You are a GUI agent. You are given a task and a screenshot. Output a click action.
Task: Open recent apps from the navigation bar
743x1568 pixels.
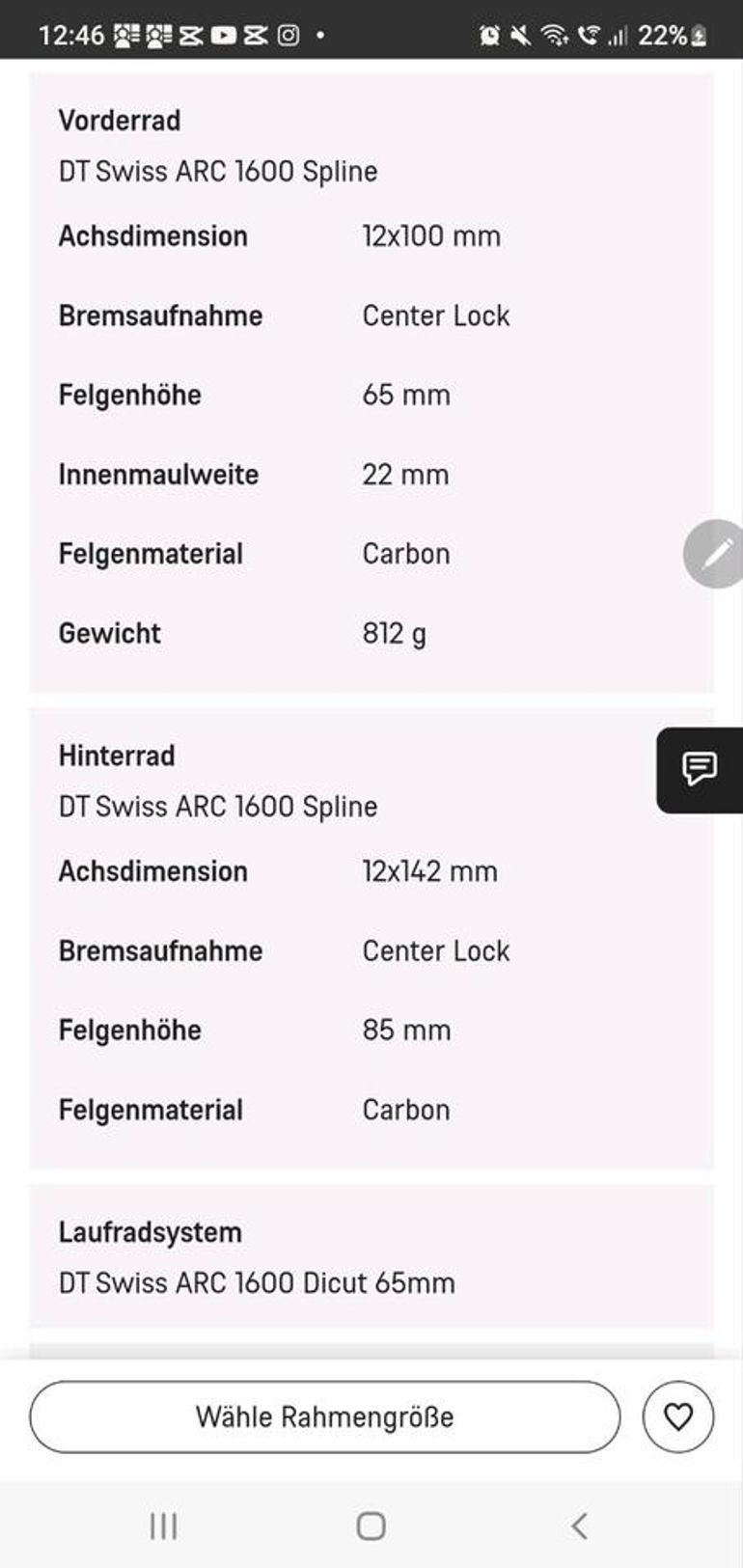[164, 1526]
